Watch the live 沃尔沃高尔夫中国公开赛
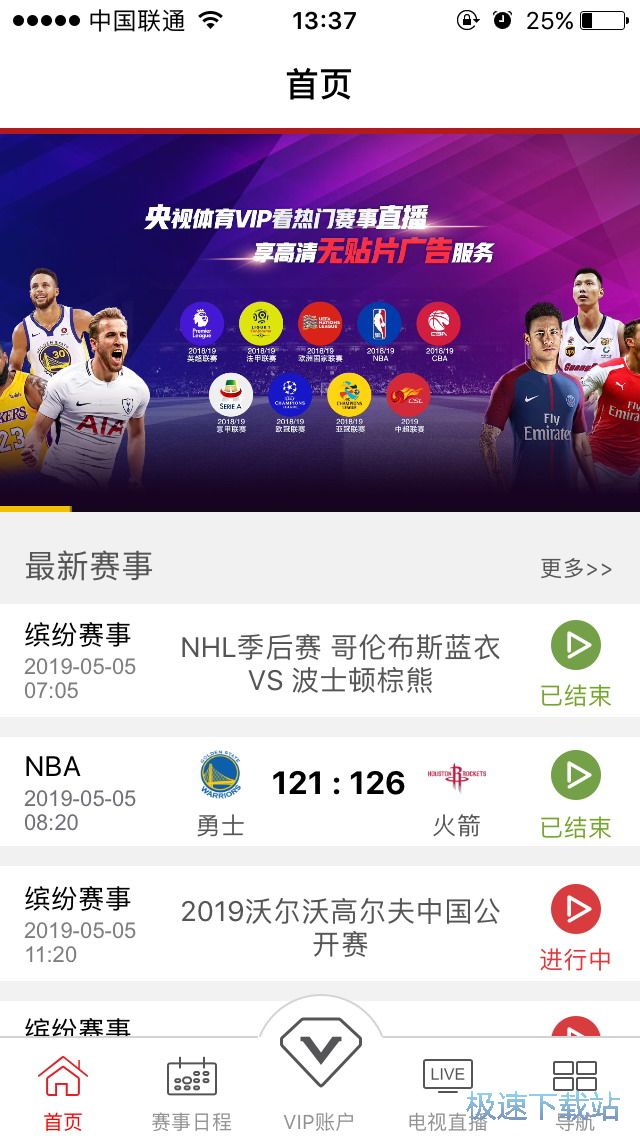This screenshot has width=640, height=1136. tap(576, 908)
